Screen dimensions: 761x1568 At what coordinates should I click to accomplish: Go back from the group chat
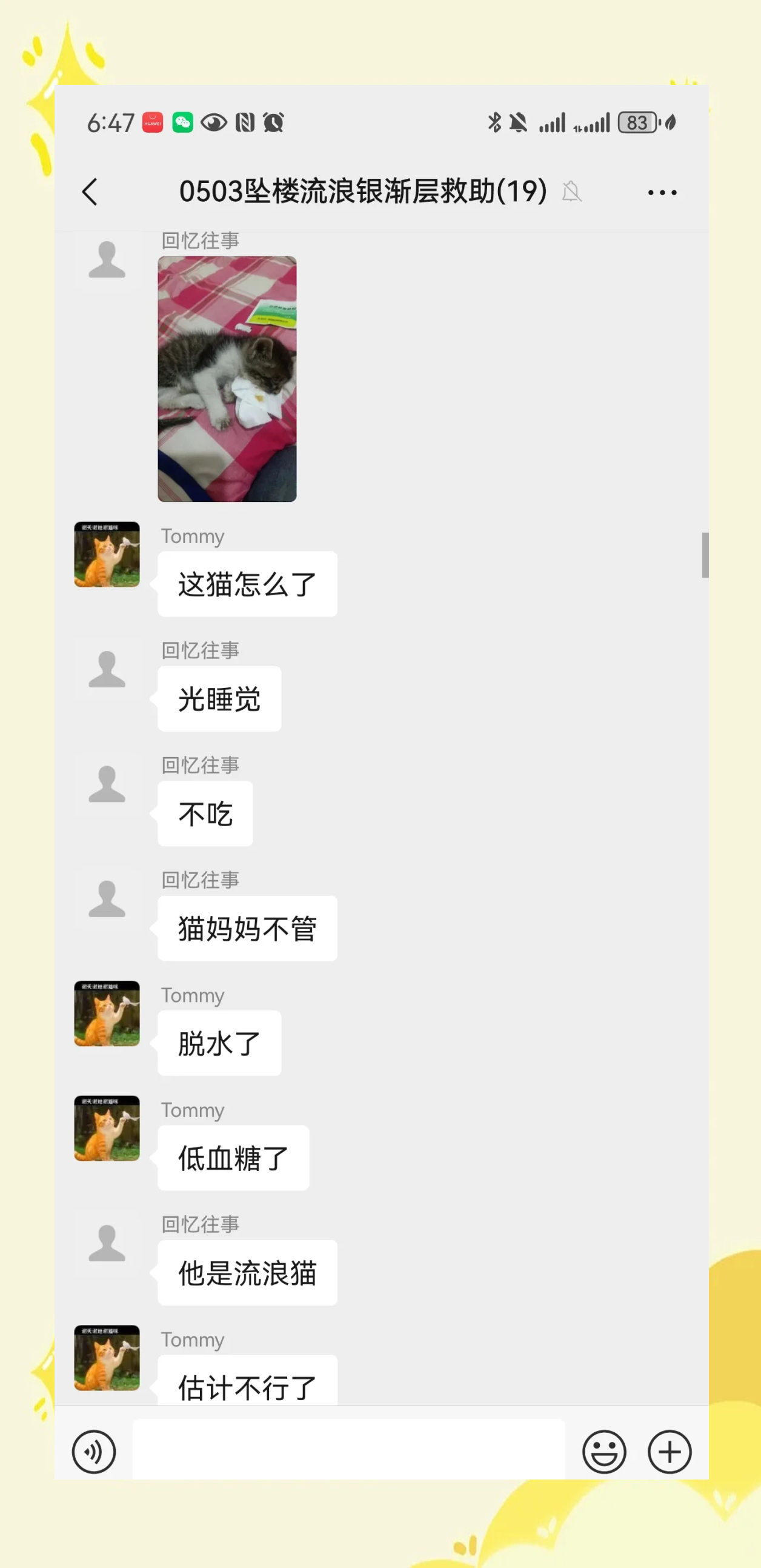90,192
